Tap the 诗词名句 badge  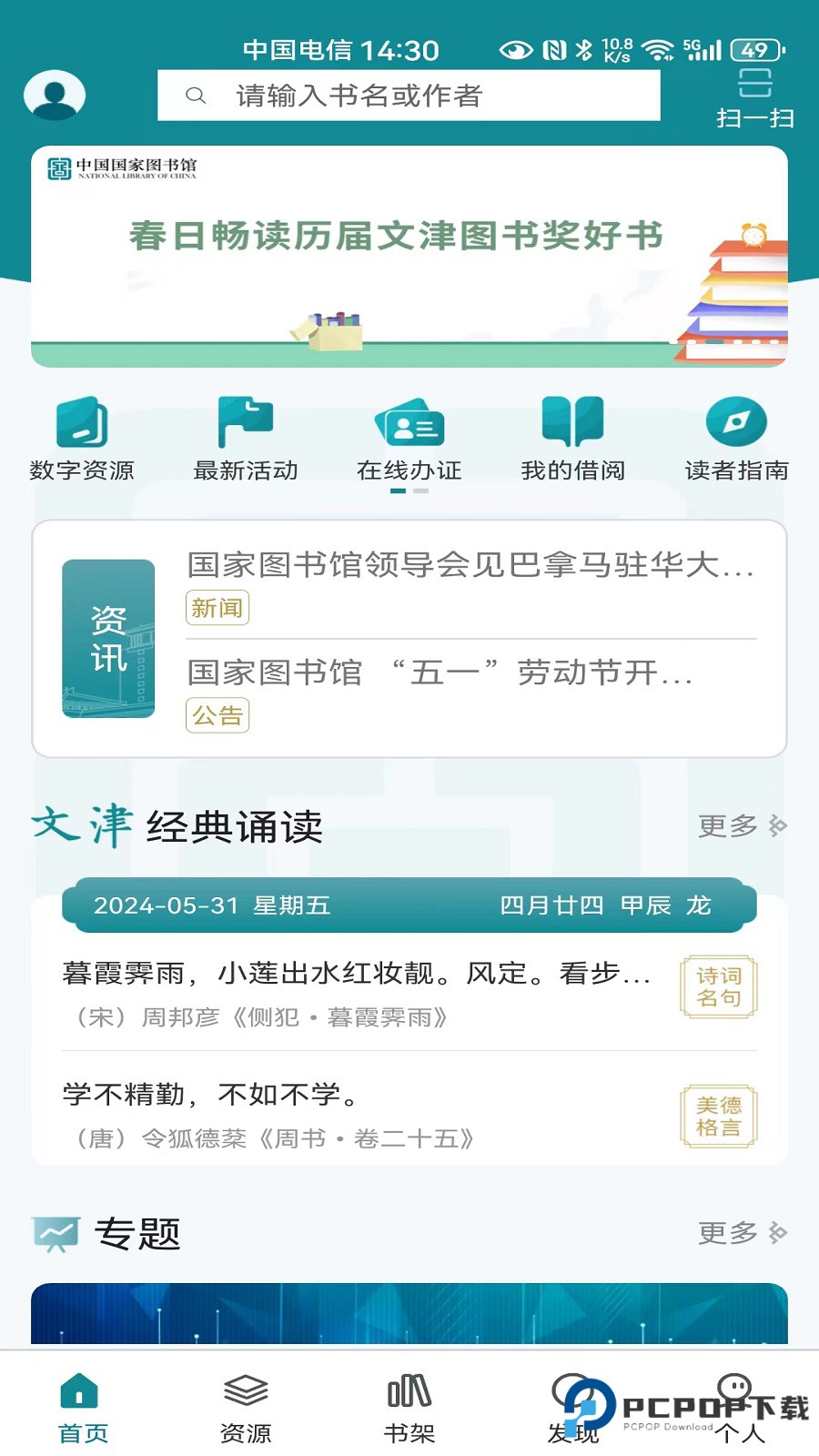719,987
